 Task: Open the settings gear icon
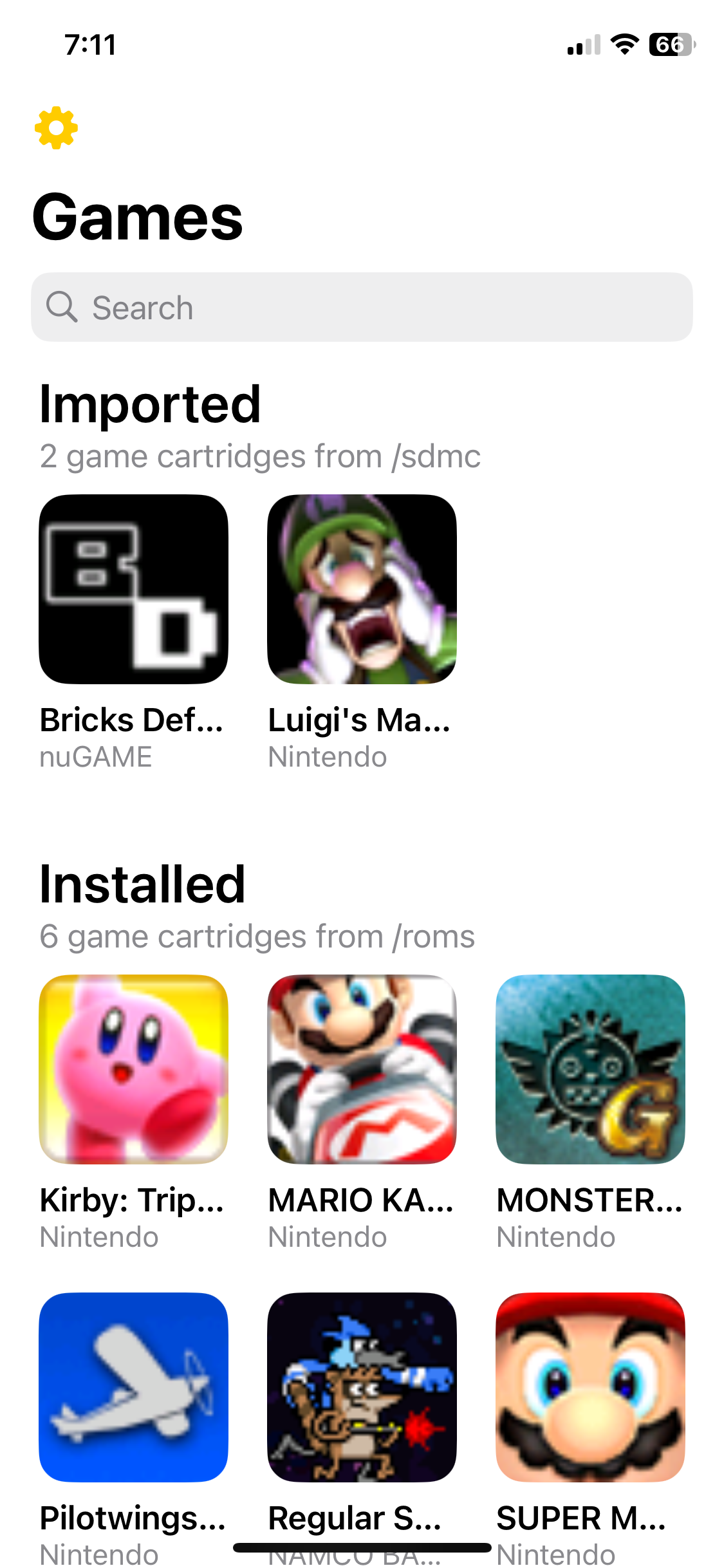(x=57, y=127)
